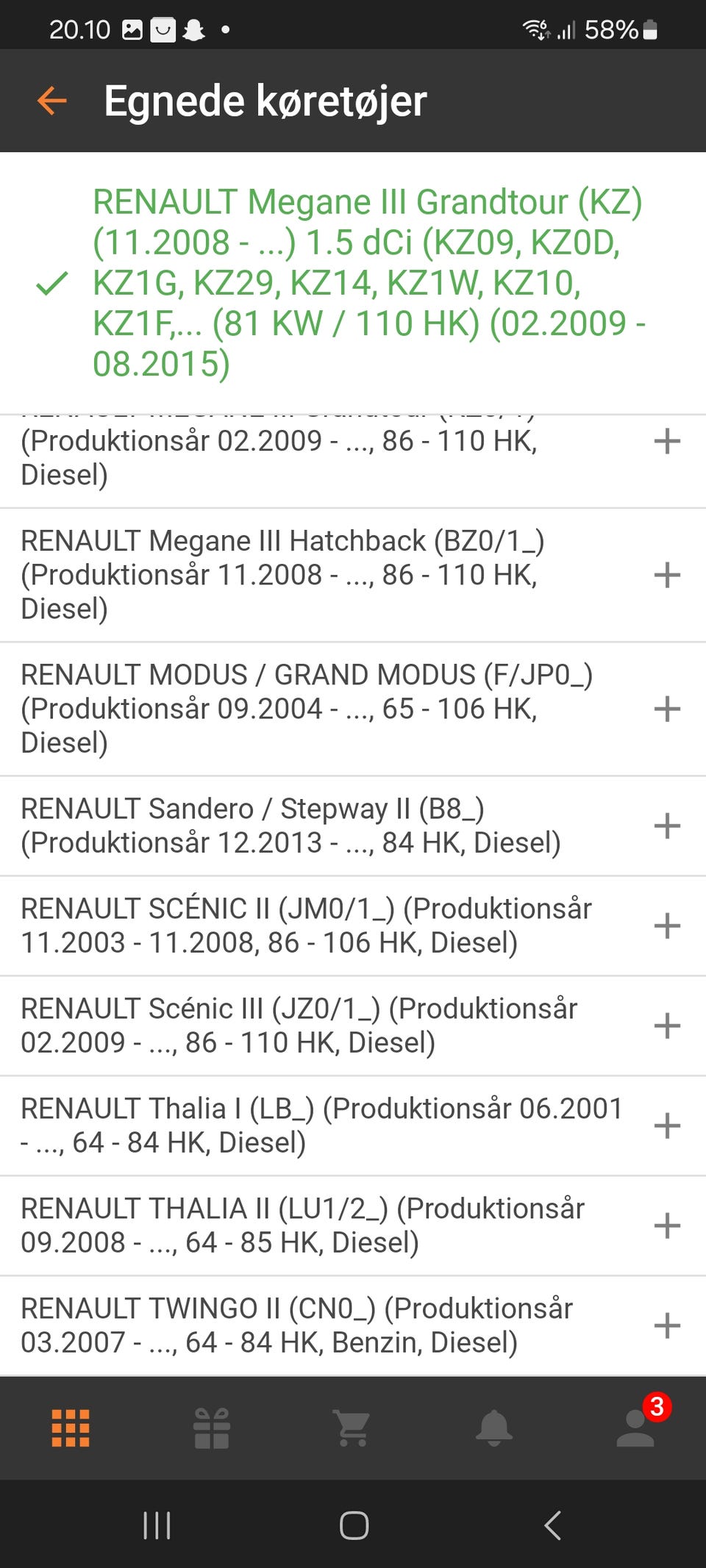Expand RENAULT Thalia I (LB_) models
This screenshot has height=1568, width=706.
[666, 1125]
